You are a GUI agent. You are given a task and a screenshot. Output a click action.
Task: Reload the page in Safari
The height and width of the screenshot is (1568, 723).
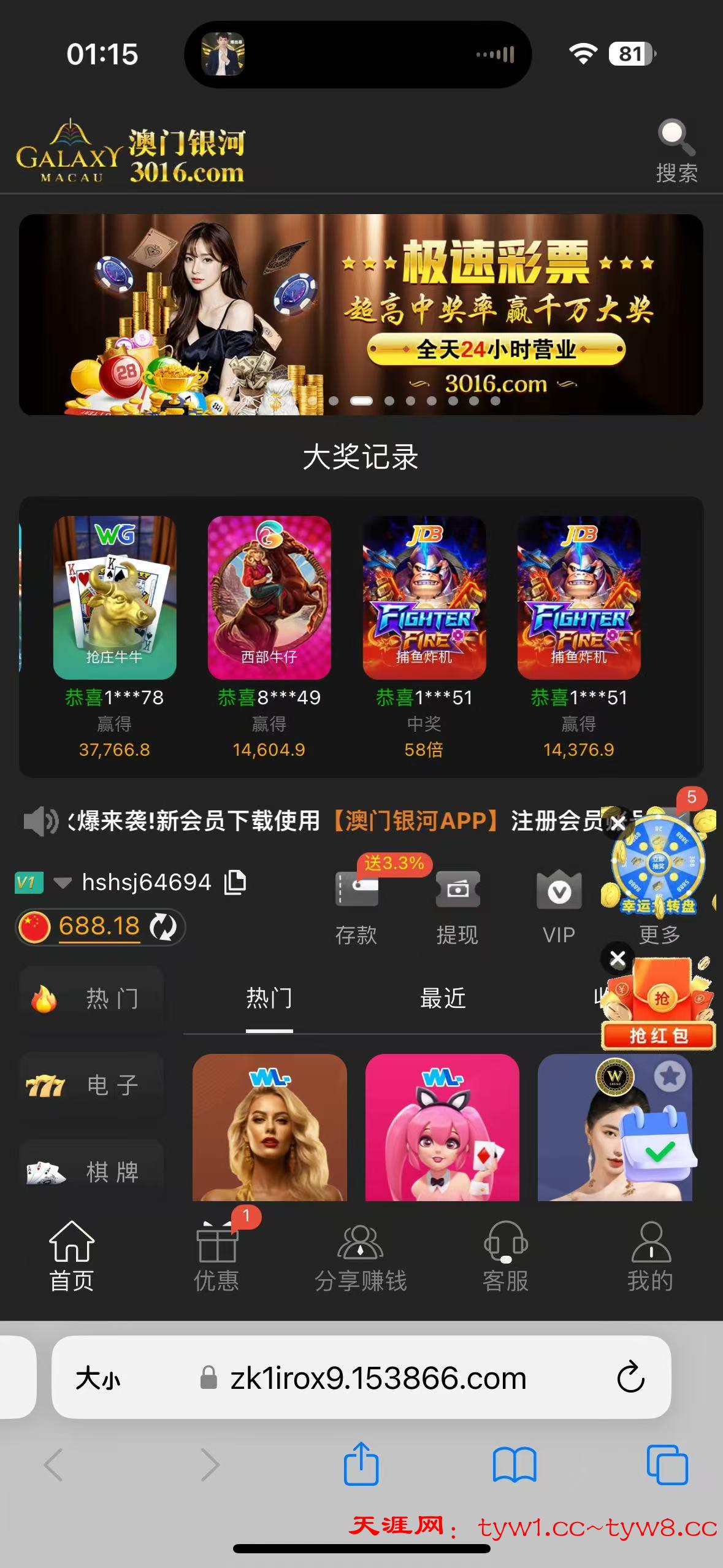coord(630,1378)
